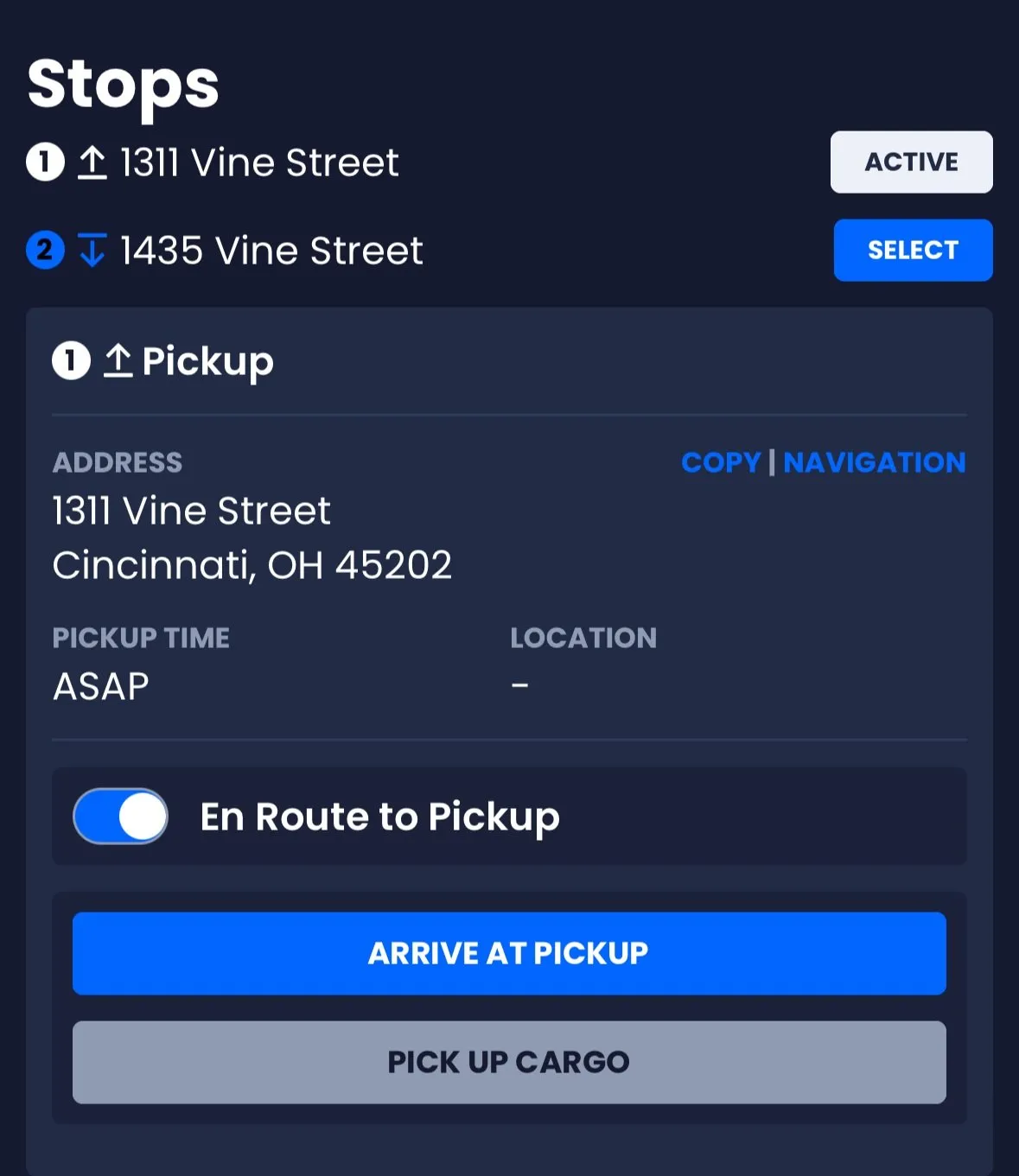Viewport: 1019px width, 1176px height.
Task: Click the circled 1 icon in the Pickup card
Action: [73, 361]
